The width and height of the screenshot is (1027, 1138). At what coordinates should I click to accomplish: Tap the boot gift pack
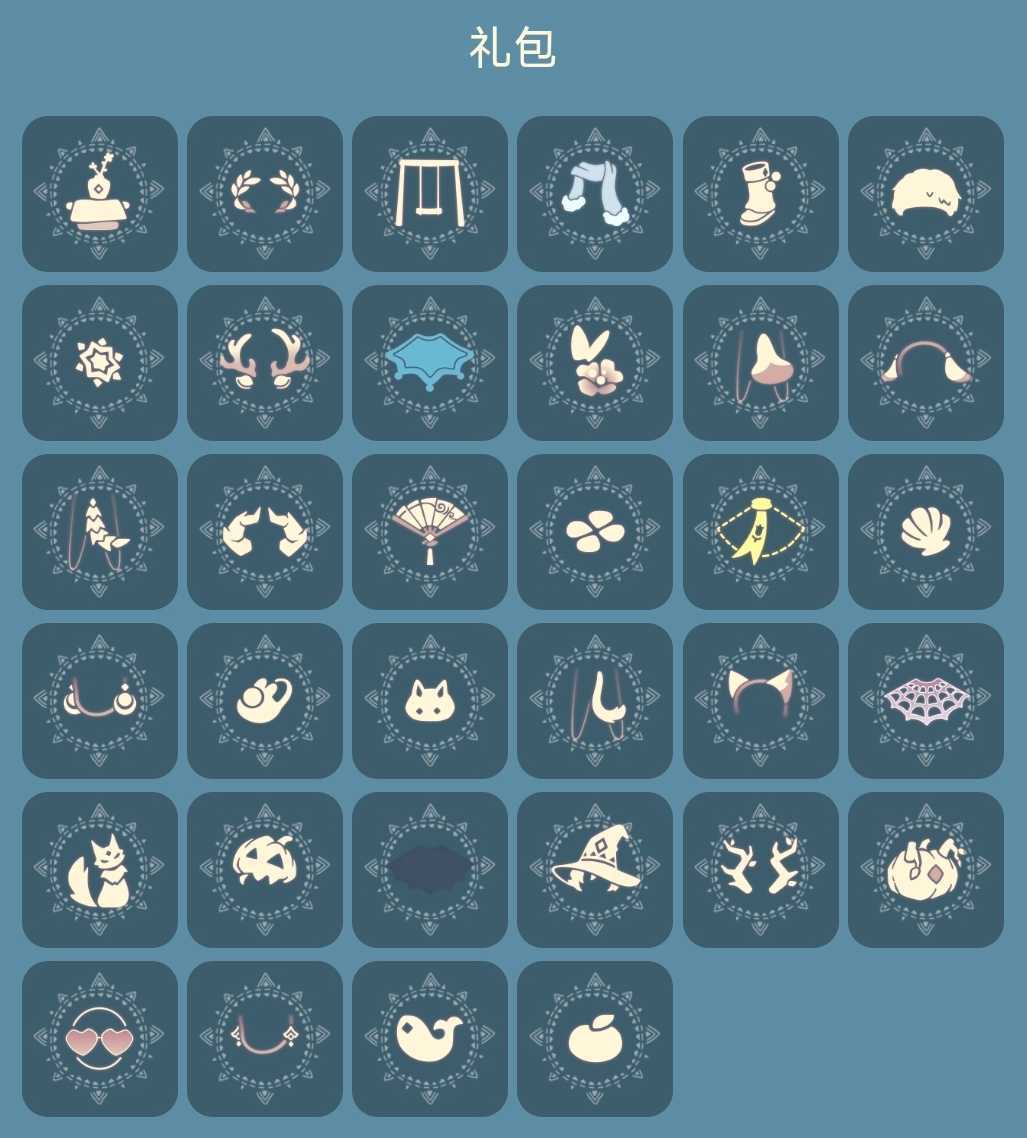coord(761,193)
